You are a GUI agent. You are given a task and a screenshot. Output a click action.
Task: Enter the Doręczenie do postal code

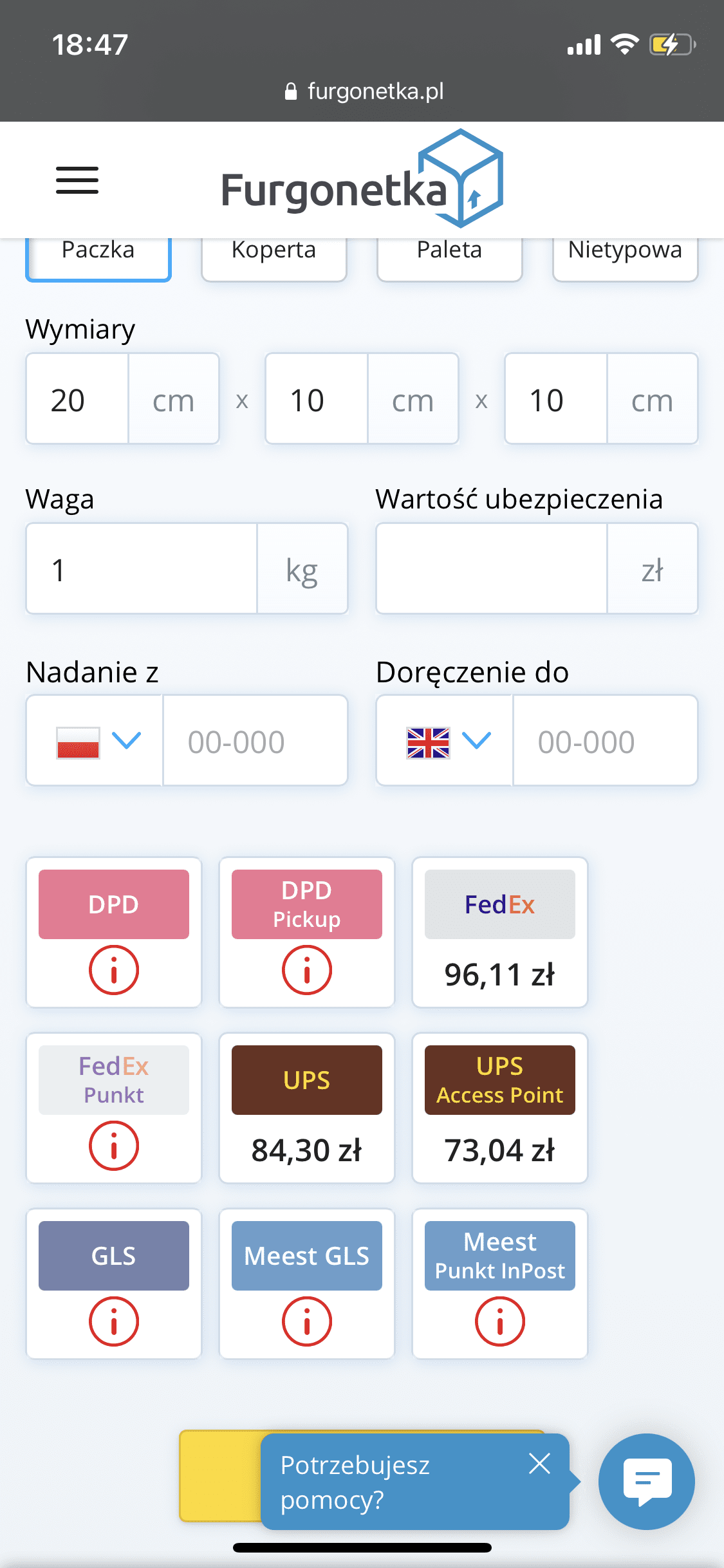point(605,741)
